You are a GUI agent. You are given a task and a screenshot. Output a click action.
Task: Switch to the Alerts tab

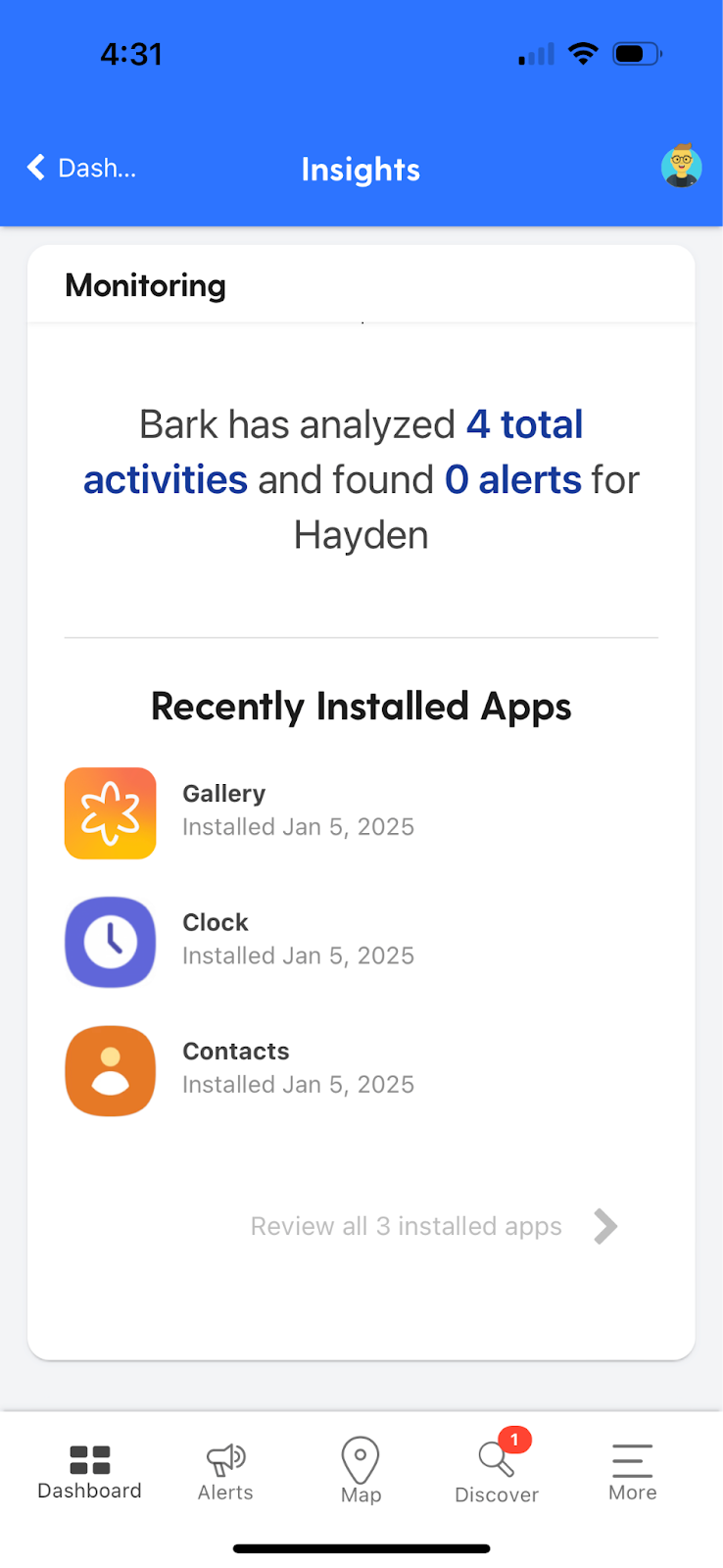click(x=225, y=1472)
